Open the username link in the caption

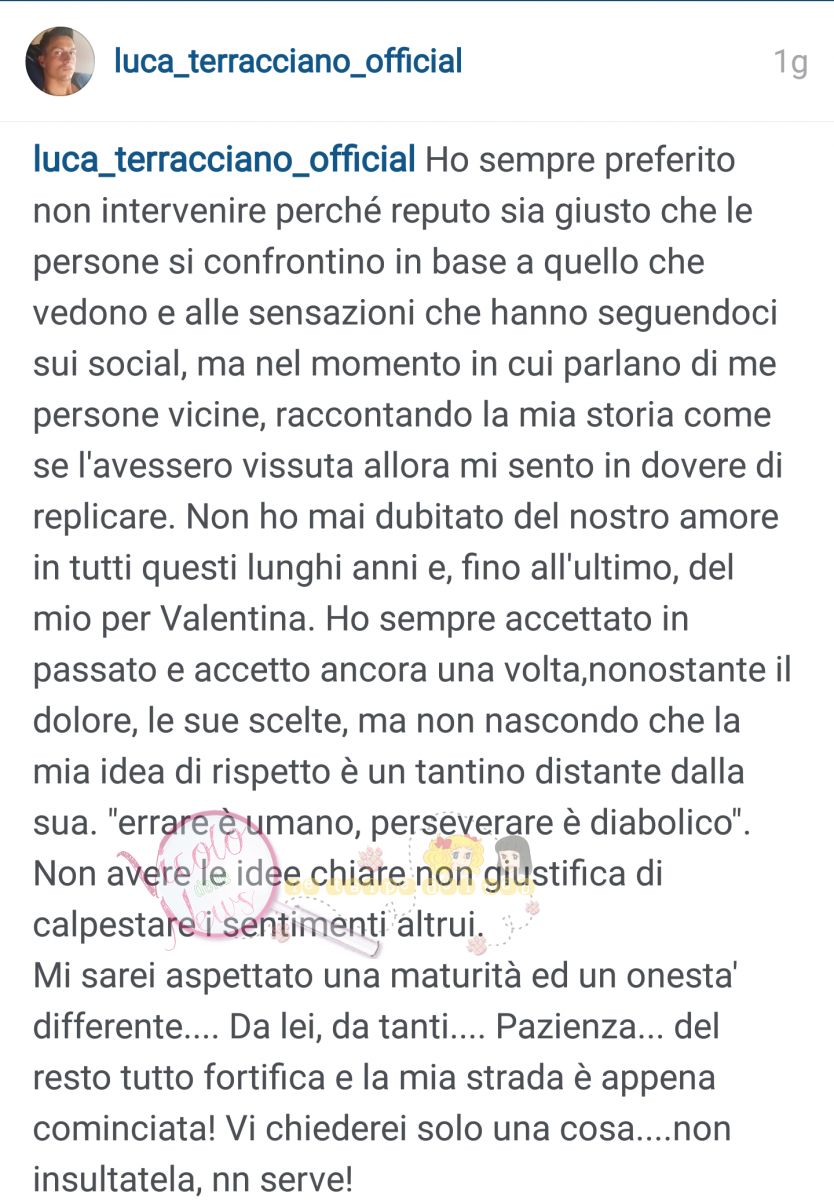coord(224,159)
